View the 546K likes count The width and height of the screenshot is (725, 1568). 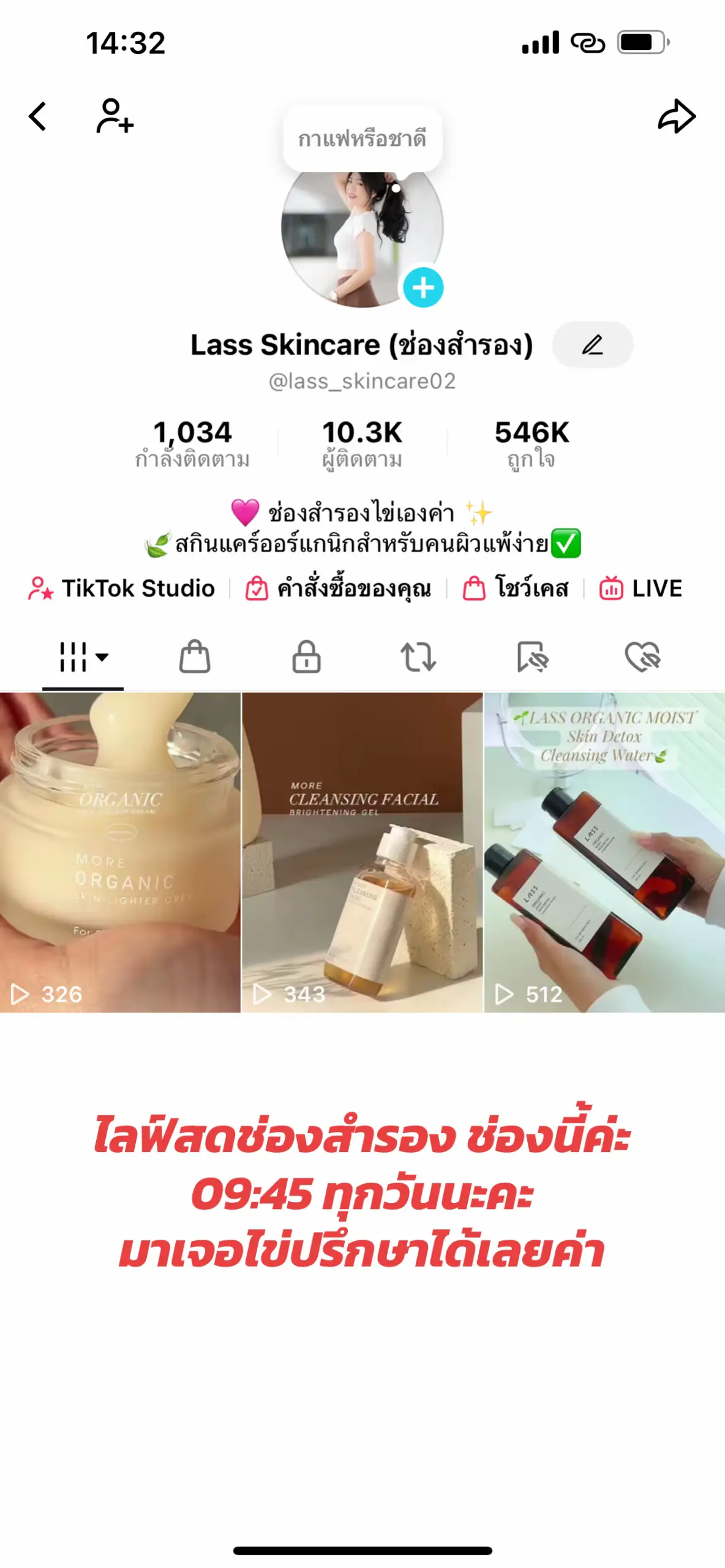pyautogui.click(x=531, y=443)
